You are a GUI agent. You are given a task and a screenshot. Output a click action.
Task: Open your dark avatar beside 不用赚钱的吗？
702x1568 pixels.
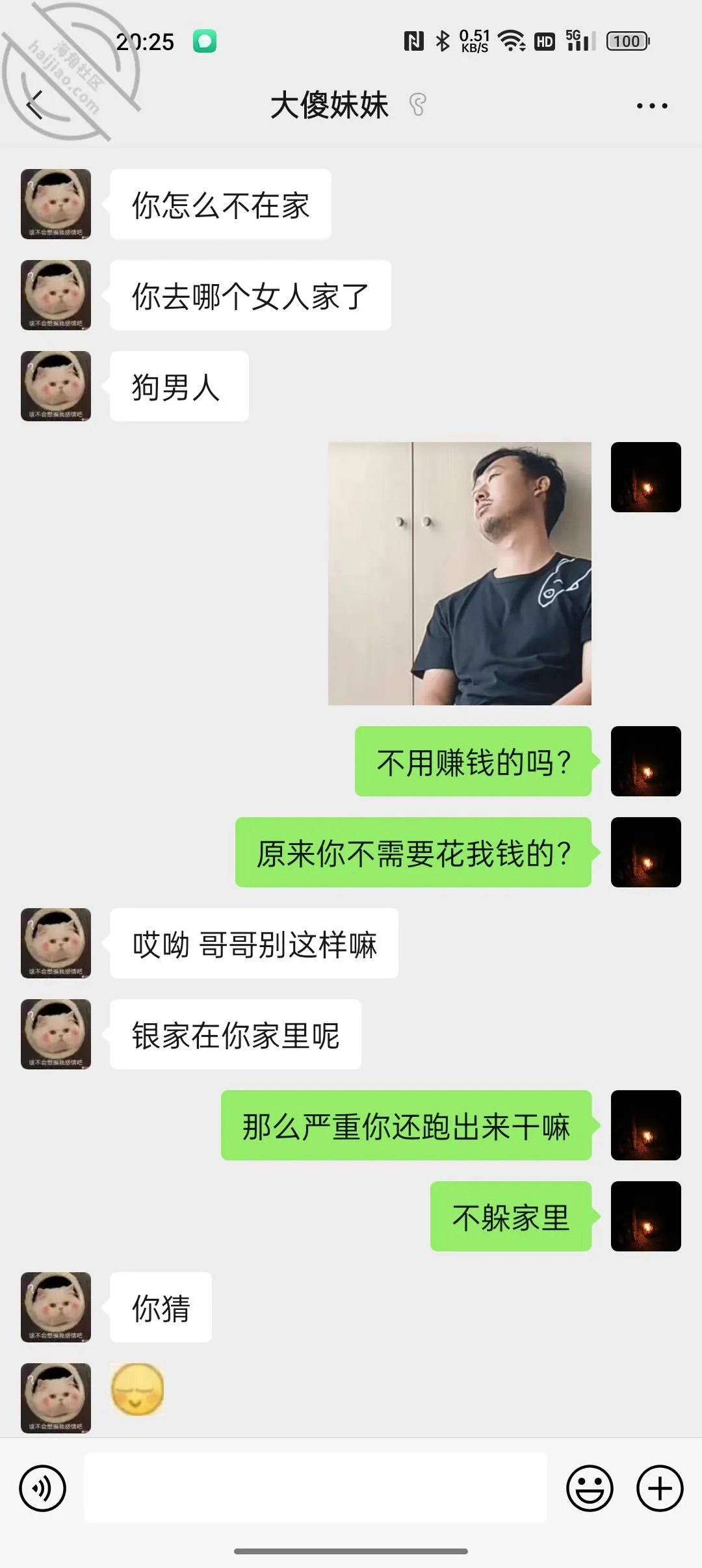tap(646, 761)
